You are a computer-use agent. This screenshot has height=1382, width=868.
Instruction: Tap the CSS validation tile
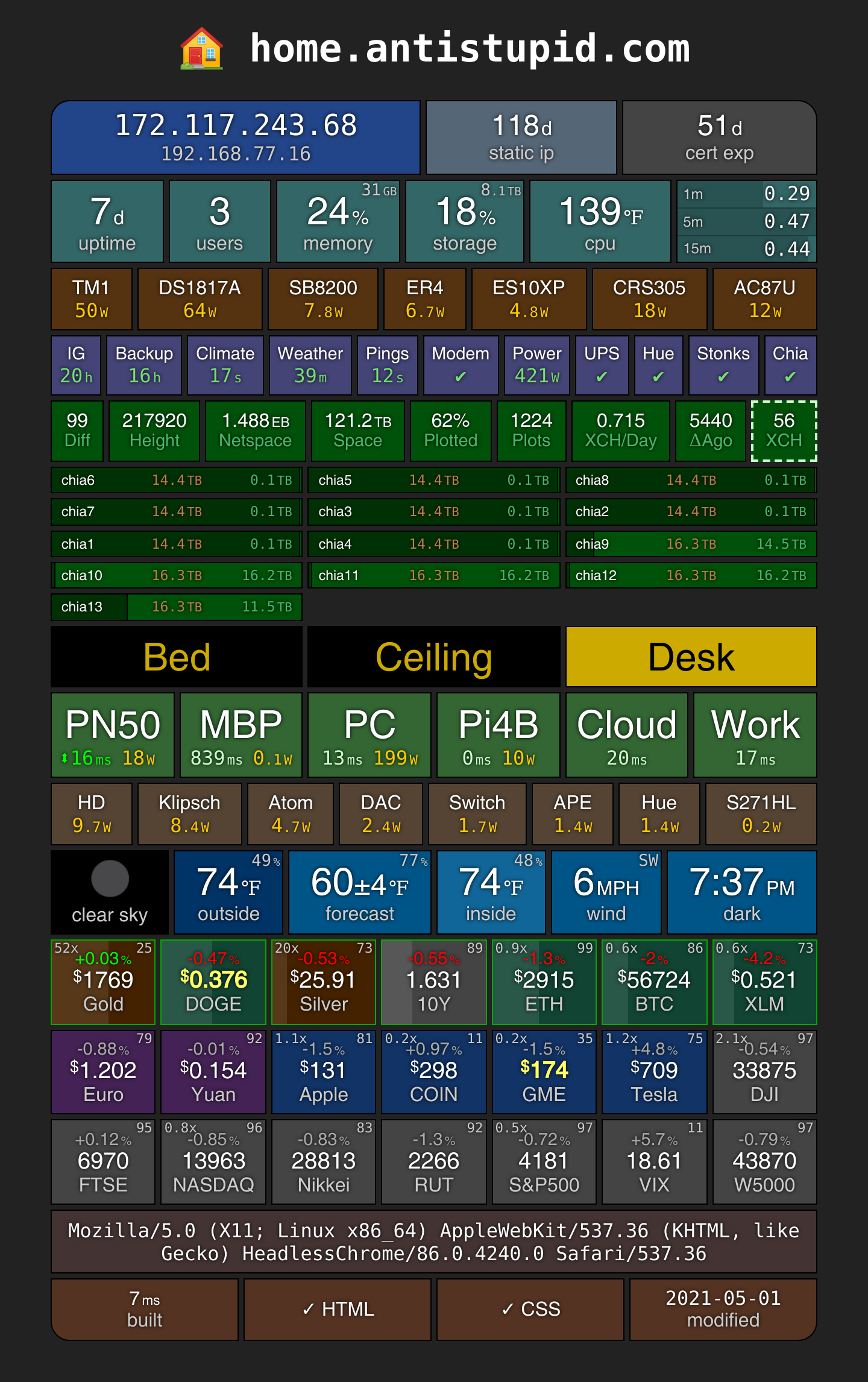click(530, 1309)
